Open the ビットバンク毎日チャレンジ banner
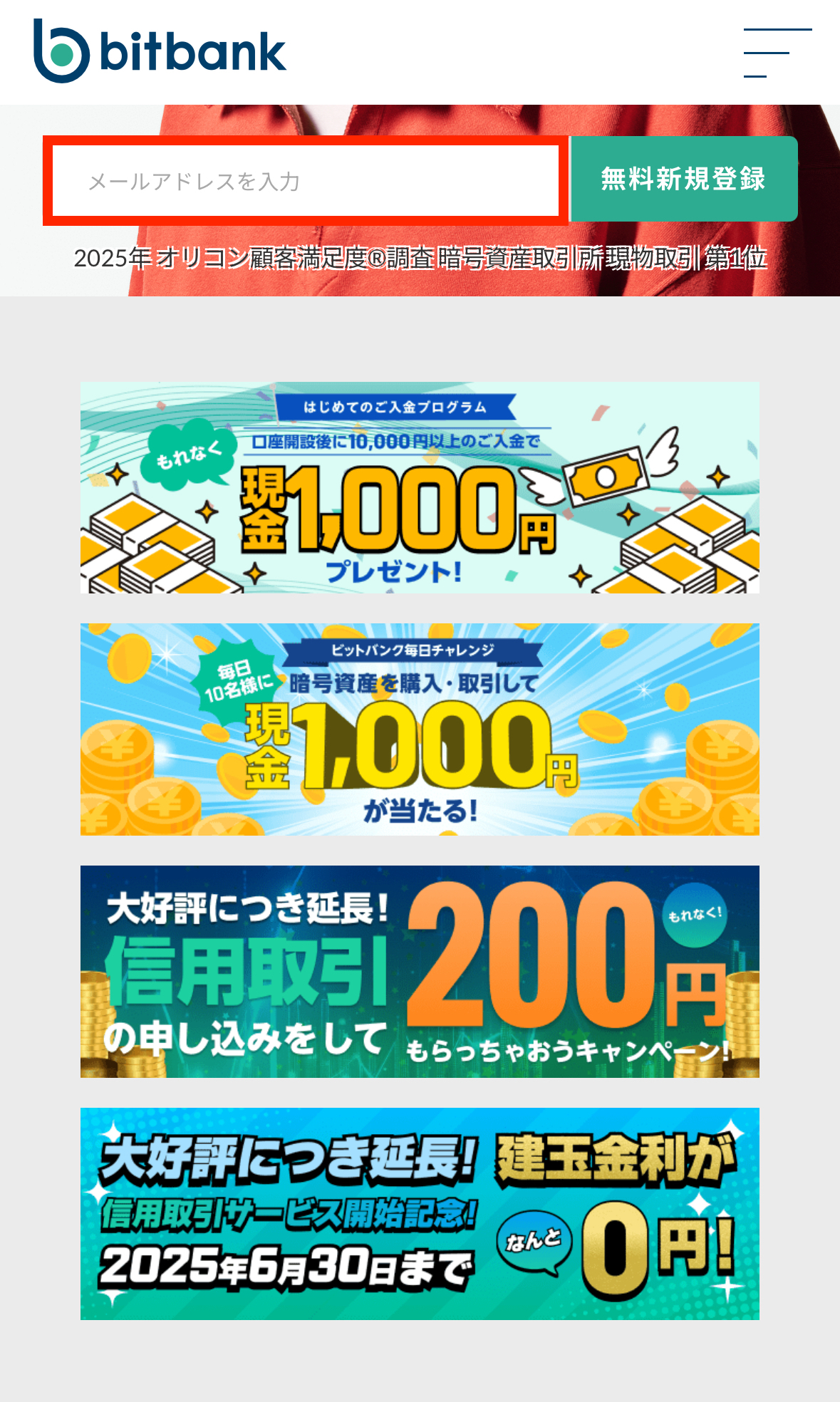 (x=420, y=729)
